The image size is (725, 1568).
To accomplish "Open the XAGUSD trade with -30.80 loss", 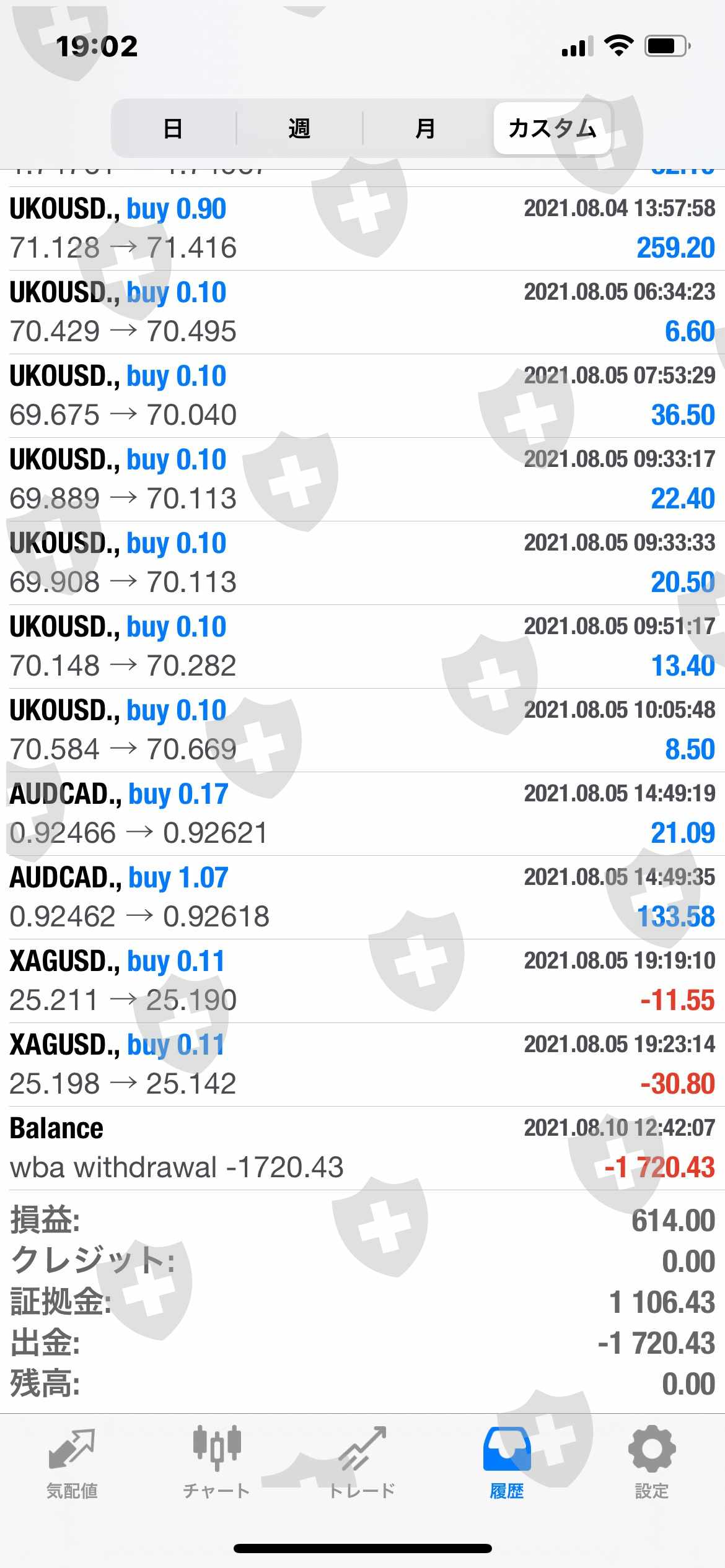I will (362, 1065).
